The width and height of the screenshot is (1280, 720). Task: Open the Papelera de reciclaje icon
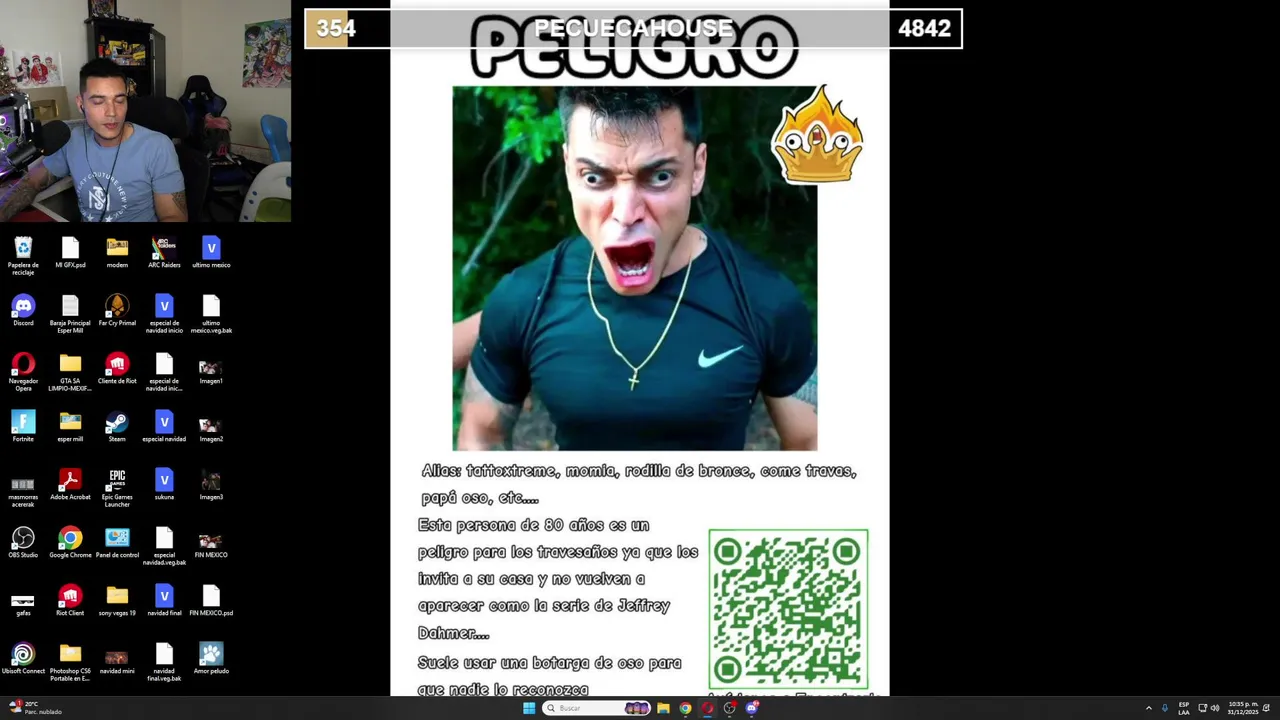(23, 247)
